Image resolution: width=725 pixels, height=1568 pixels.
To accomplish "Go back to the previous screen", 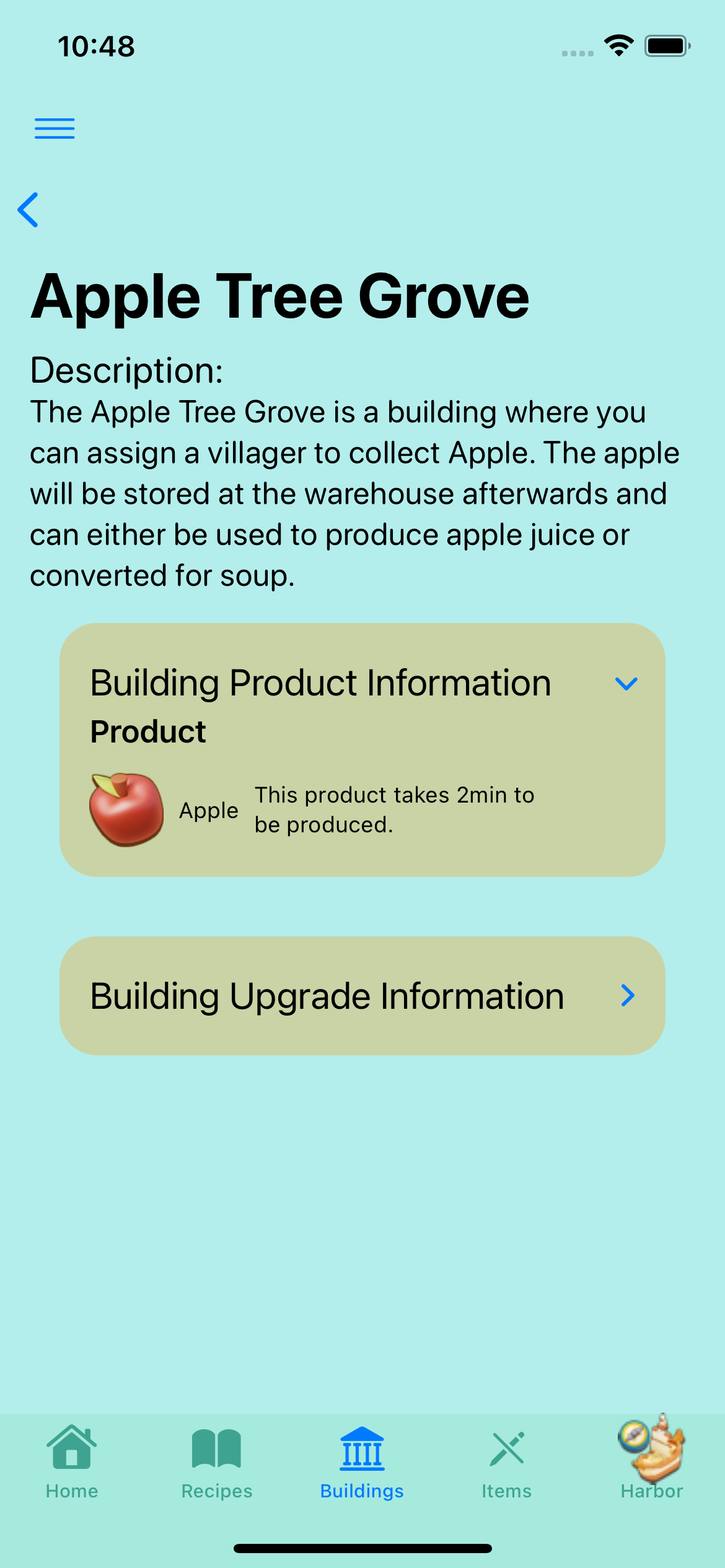I will click(29, 210).
